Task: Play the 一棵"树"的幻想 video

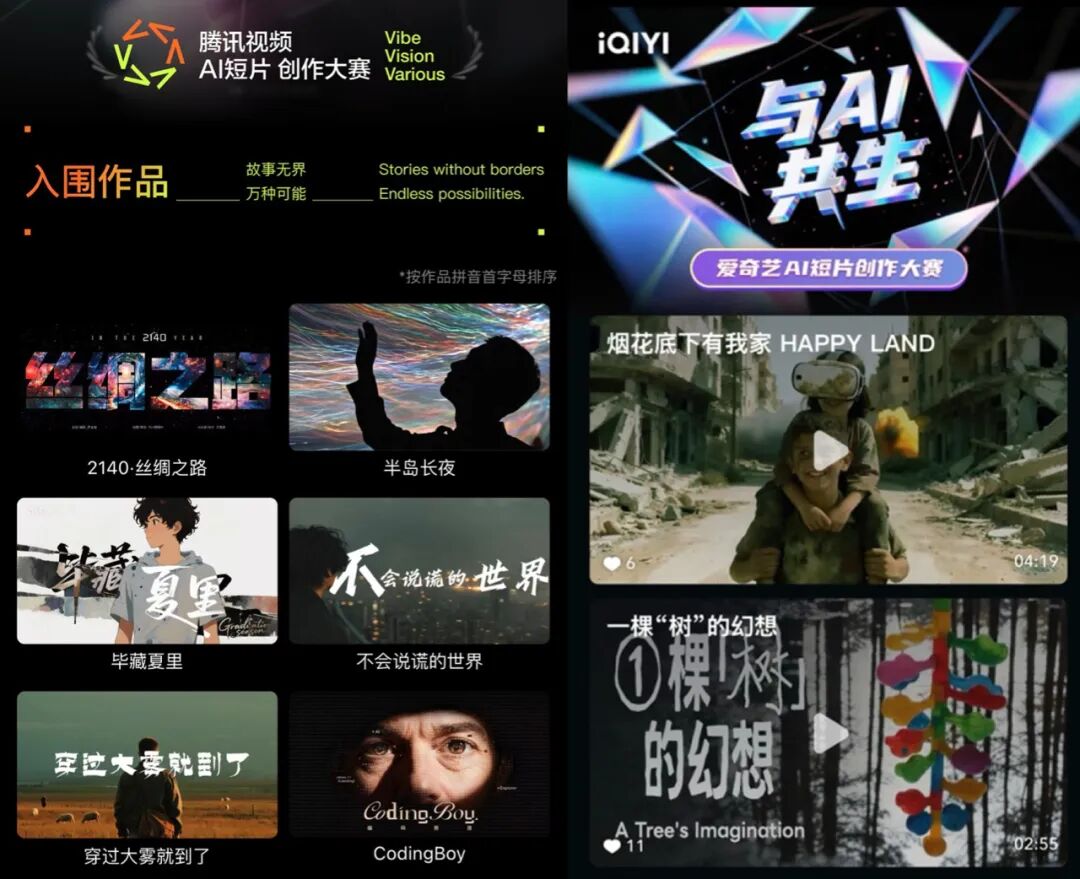Action: click(x=829, y=735)
